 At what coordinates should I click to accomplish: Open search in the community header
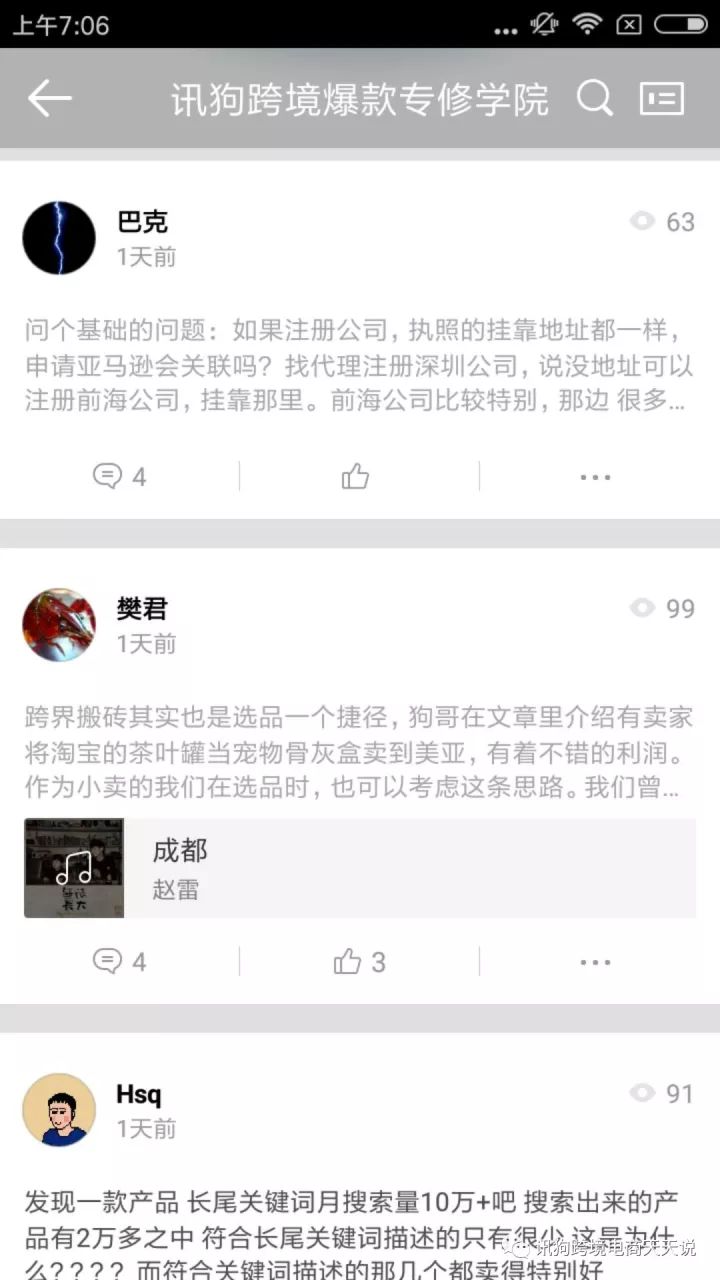(595, 98)
